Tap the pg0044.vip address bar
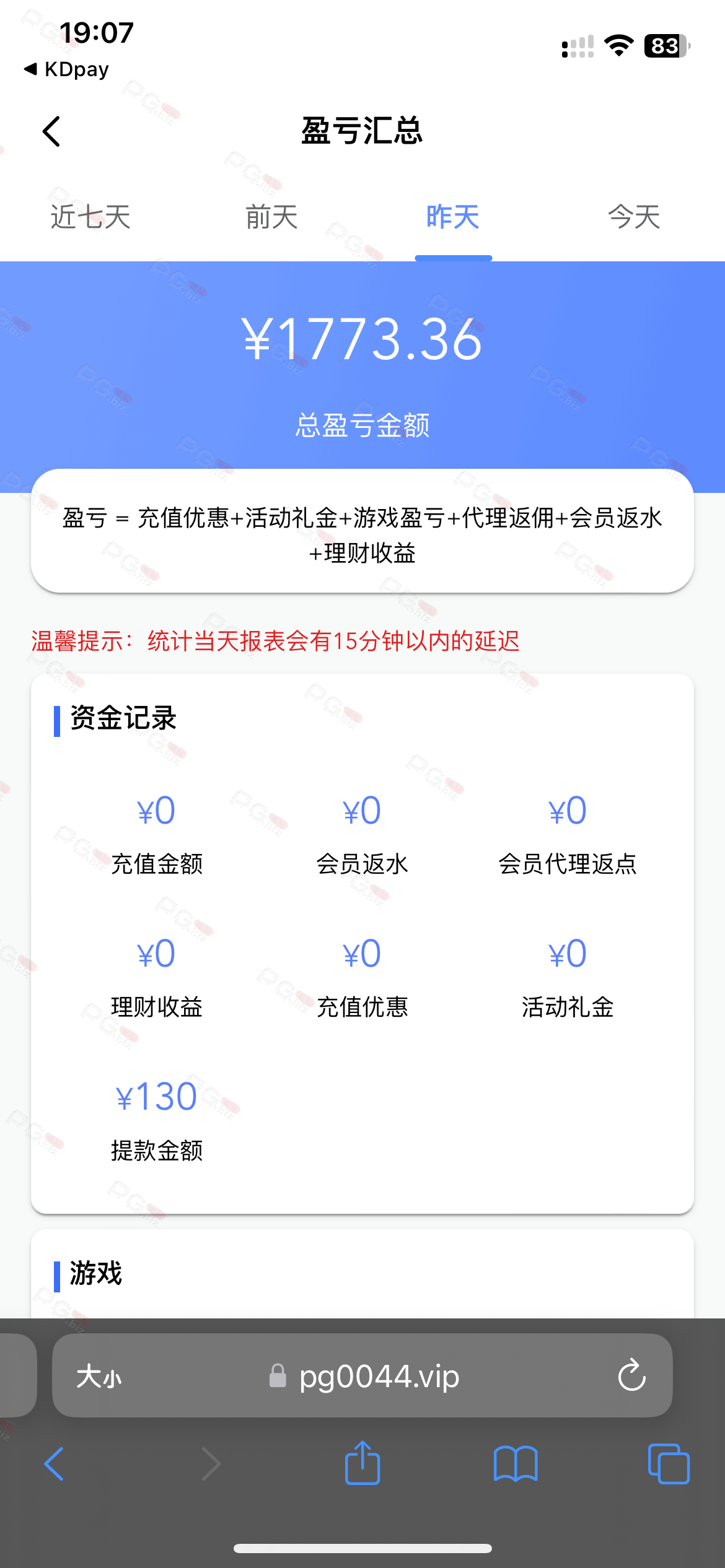725x1568 pixels. 362,1376
